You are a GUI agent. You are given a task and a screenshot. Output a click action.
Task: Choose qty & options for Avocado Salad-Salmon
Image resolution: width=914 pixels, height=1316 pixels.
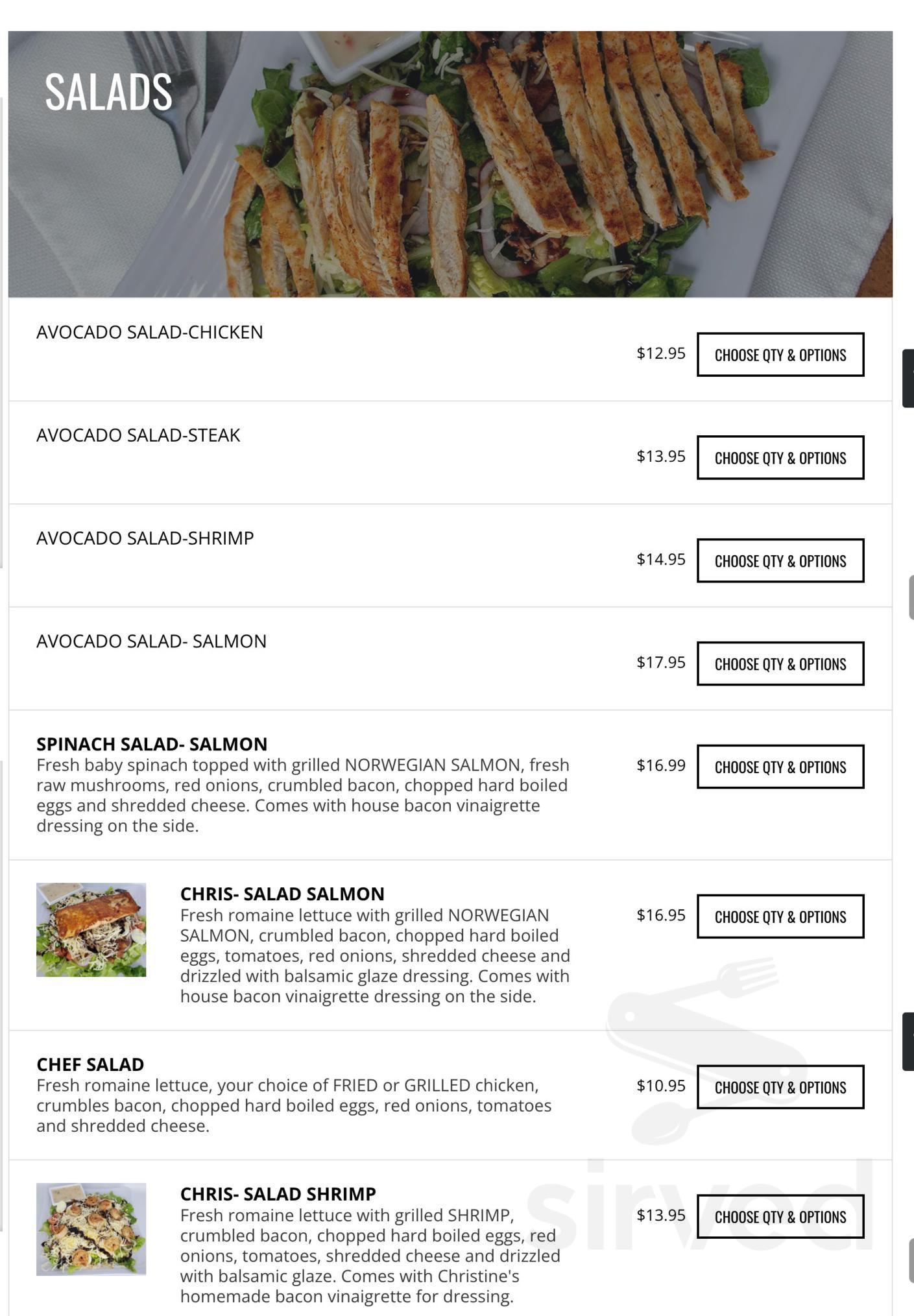tap(780, 664)
